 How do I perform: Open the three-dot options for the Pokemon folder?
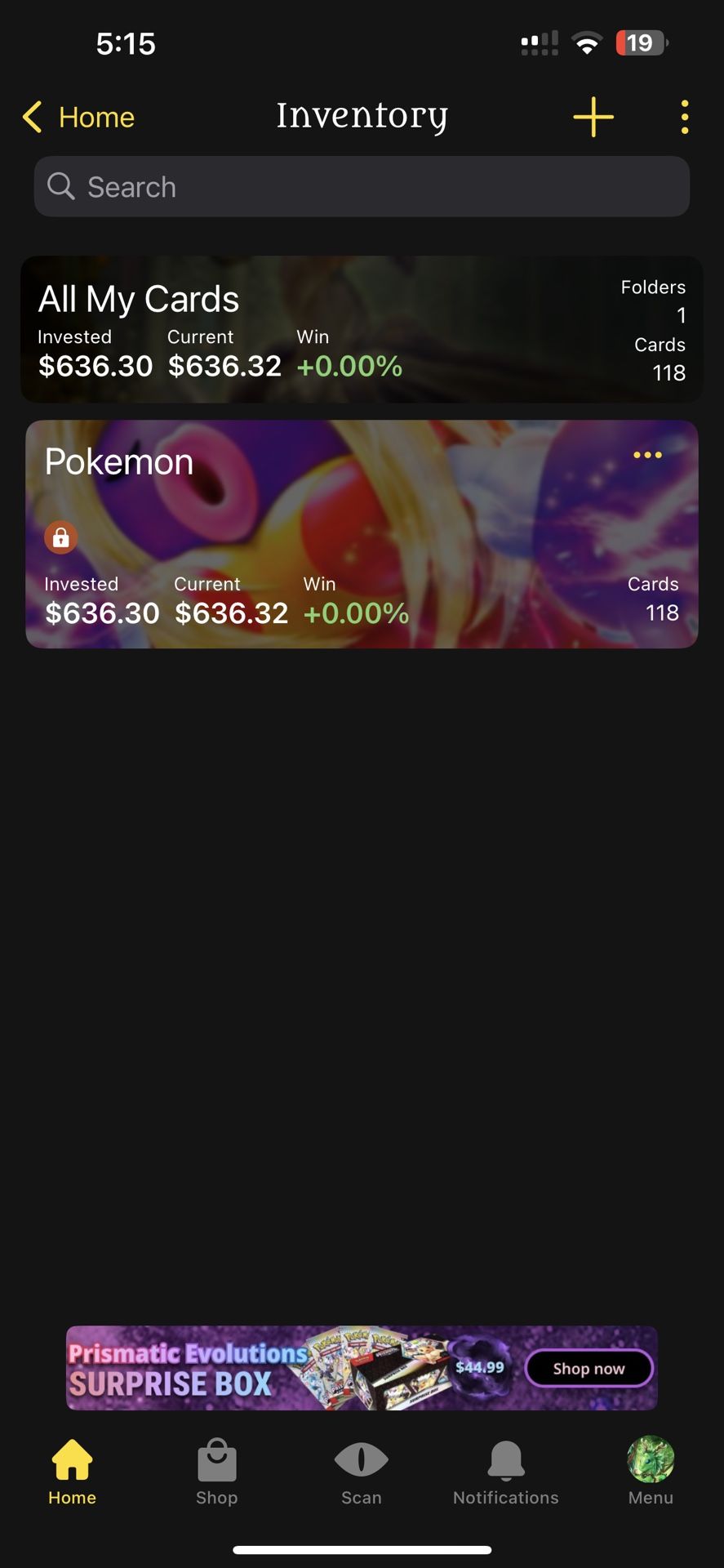[646, 455]
